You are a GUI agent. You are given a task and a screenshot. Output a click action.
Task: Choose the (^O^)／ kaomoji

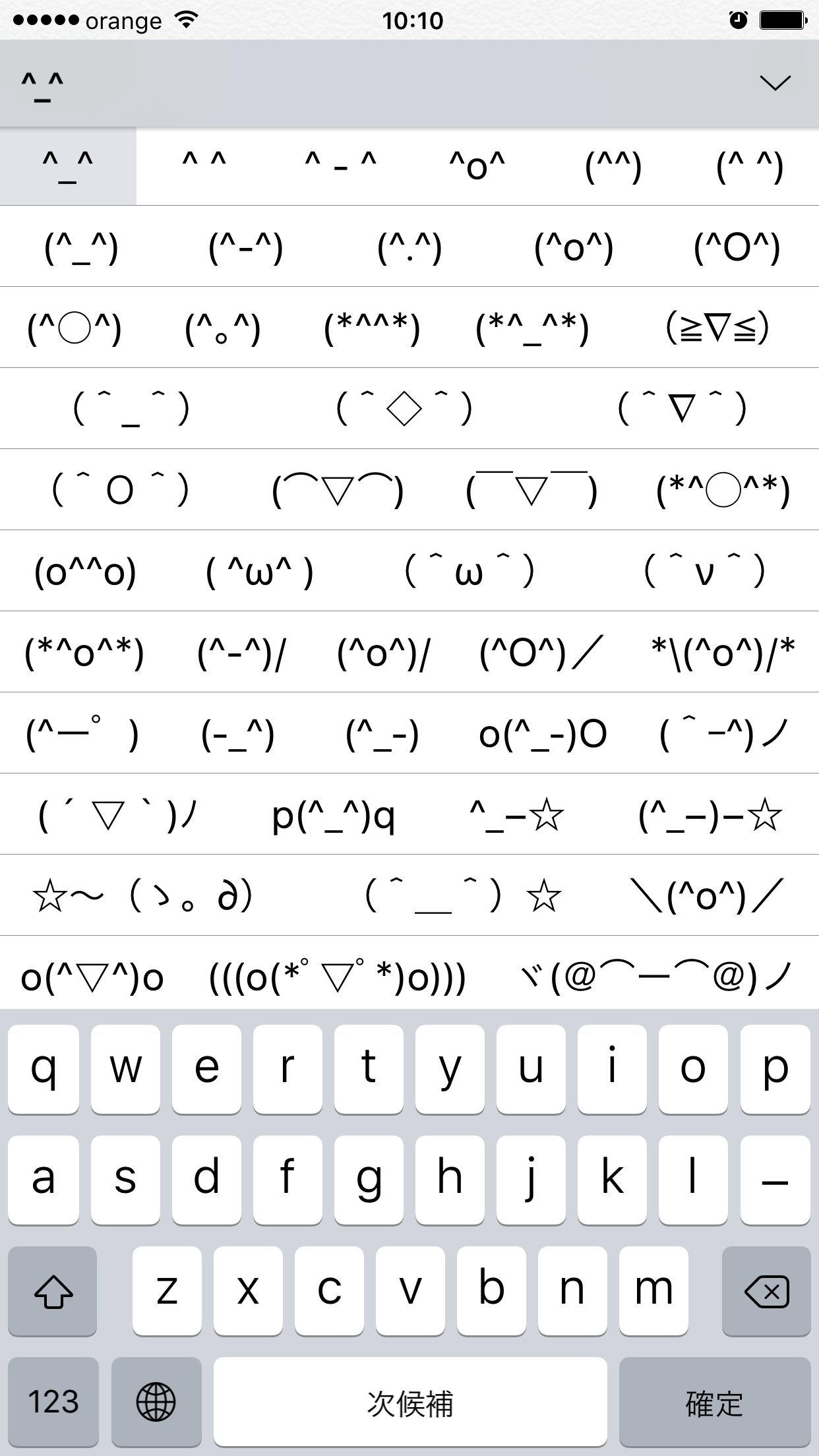point(541,653)
